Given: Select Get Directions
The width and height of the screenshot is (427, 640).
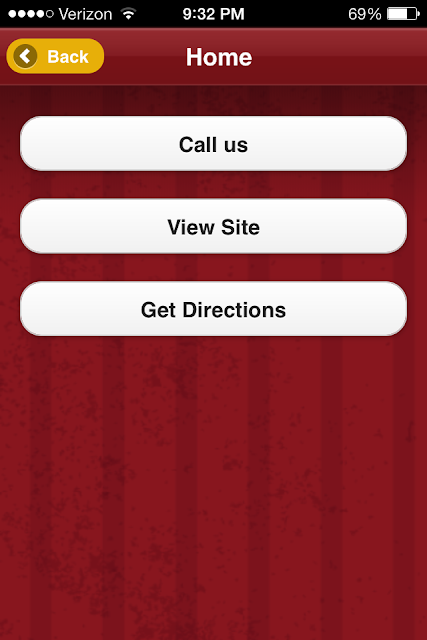Looking at the screenshot, I should (214, 309).
